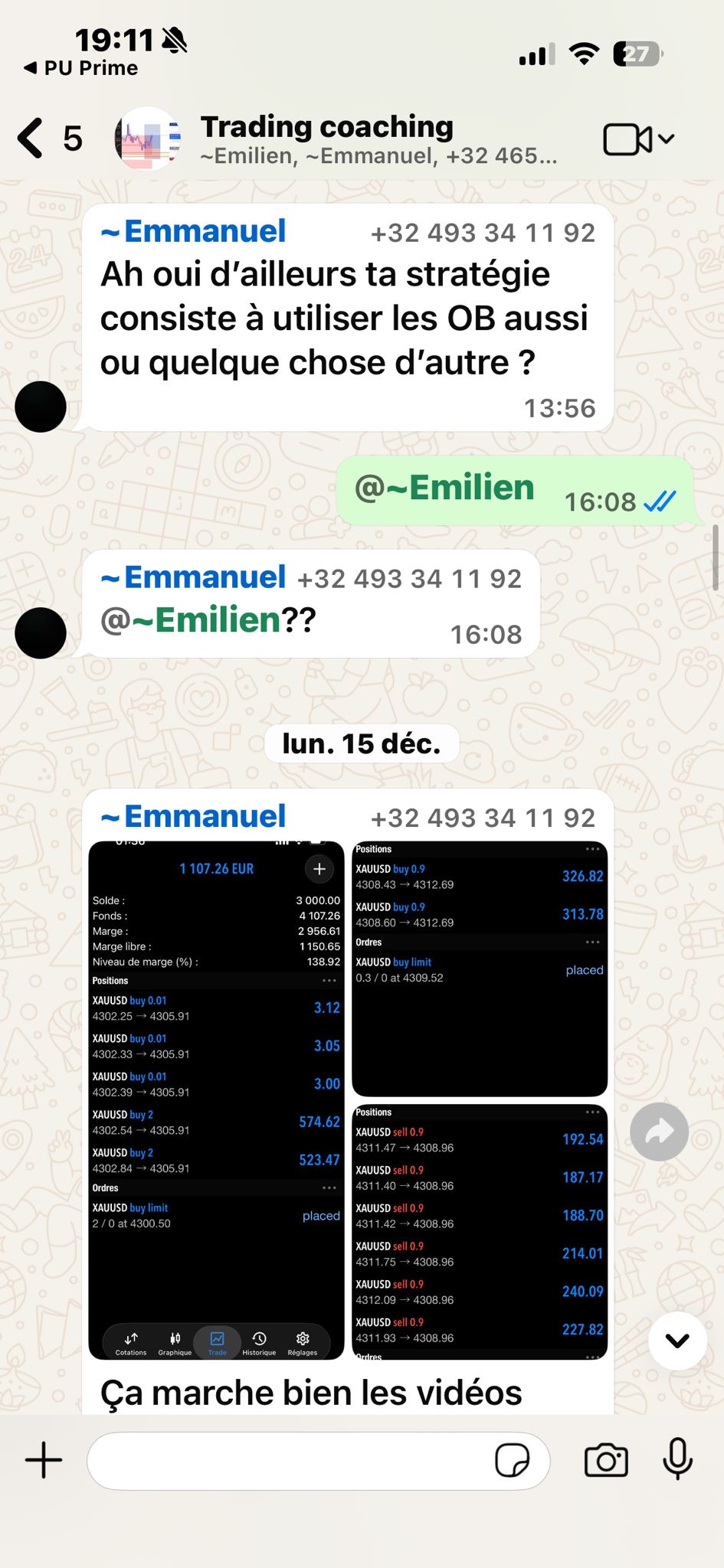
Task: Tap the unread count badge showing 5
Action: pyautogui.click(x=71, y=139)
